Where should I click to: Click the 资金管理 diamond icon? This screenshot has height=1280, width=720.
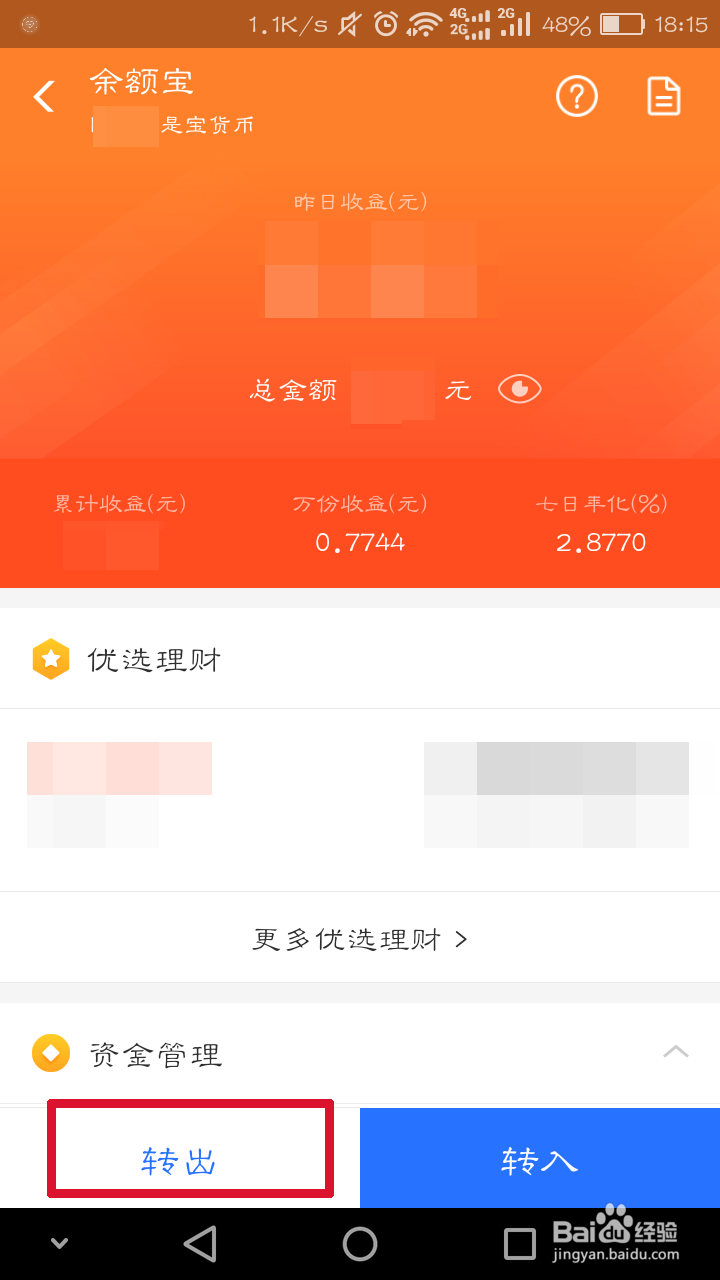point(51,1053)
